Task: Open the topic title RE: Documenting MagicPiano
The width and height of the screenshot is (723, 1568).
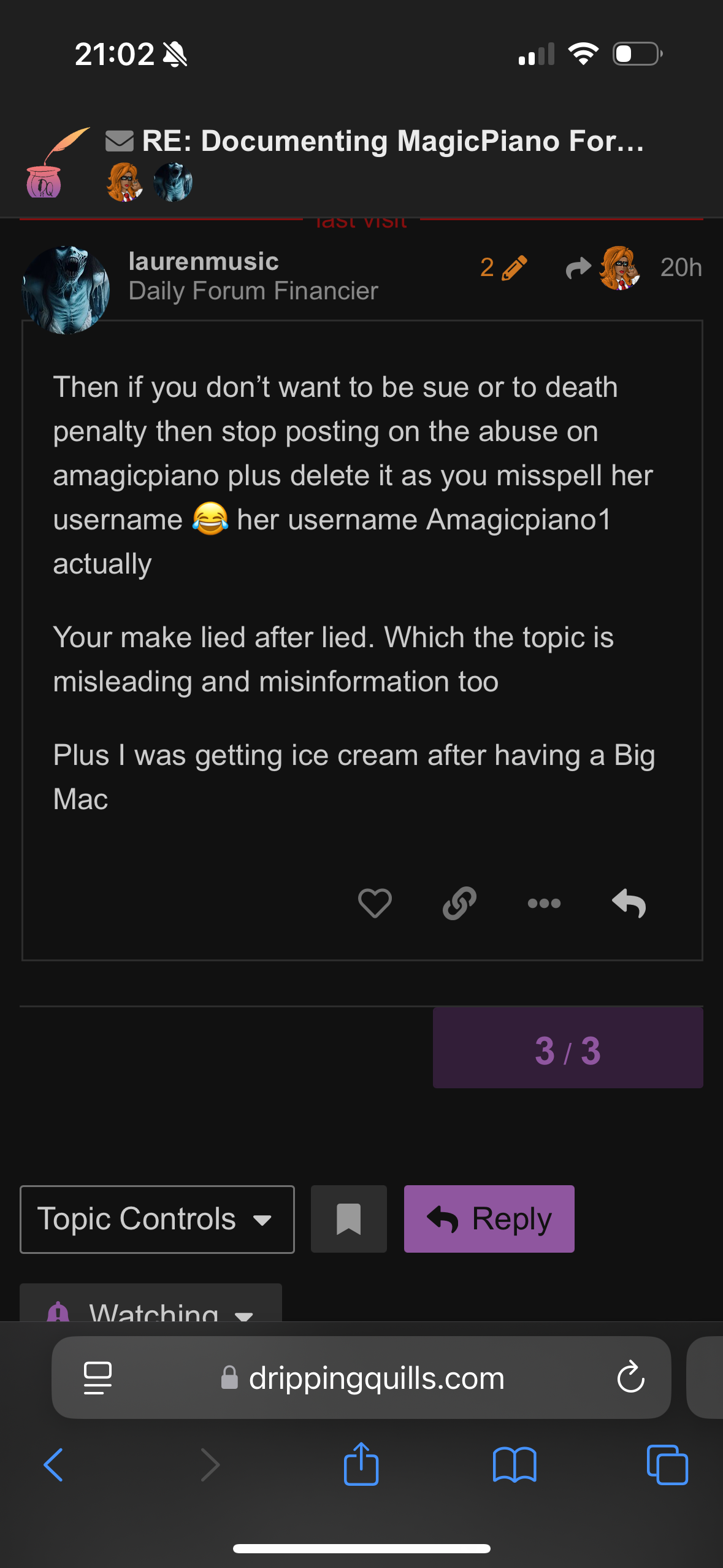Action: 392,141
